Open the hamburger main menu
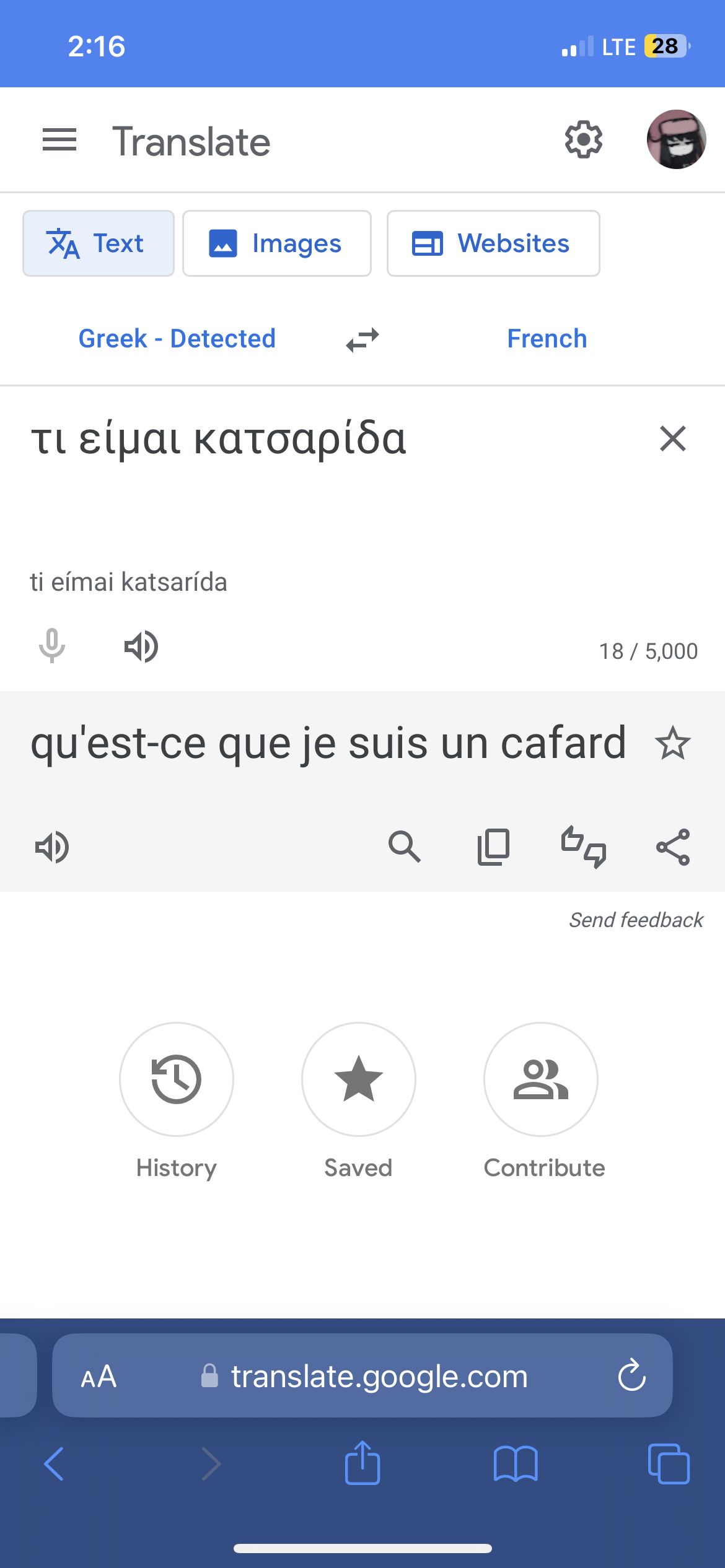This screenshot has height=1568, width=725. pyautogui.click(x=59, y=140)
